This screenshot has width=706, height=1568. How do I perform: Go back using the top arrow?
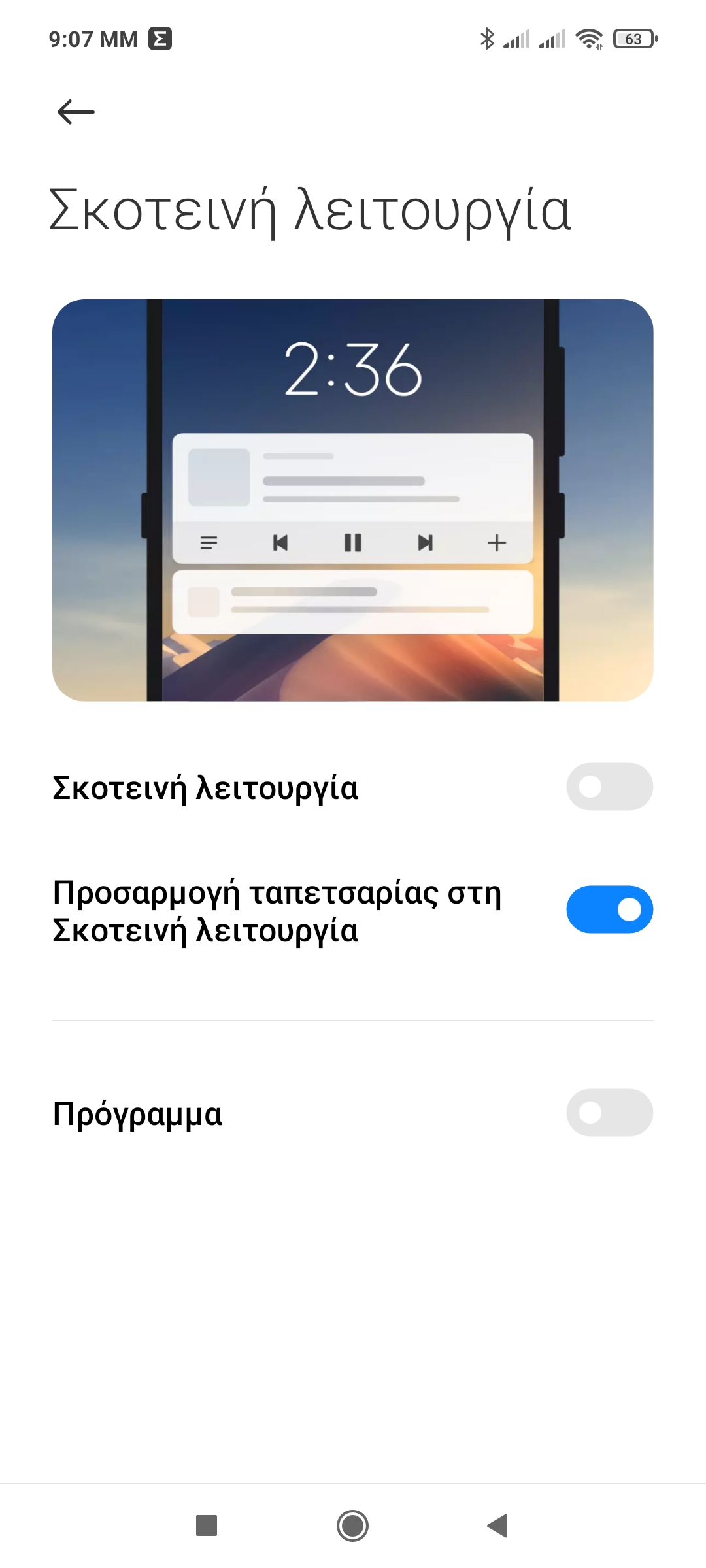[76, 112]
